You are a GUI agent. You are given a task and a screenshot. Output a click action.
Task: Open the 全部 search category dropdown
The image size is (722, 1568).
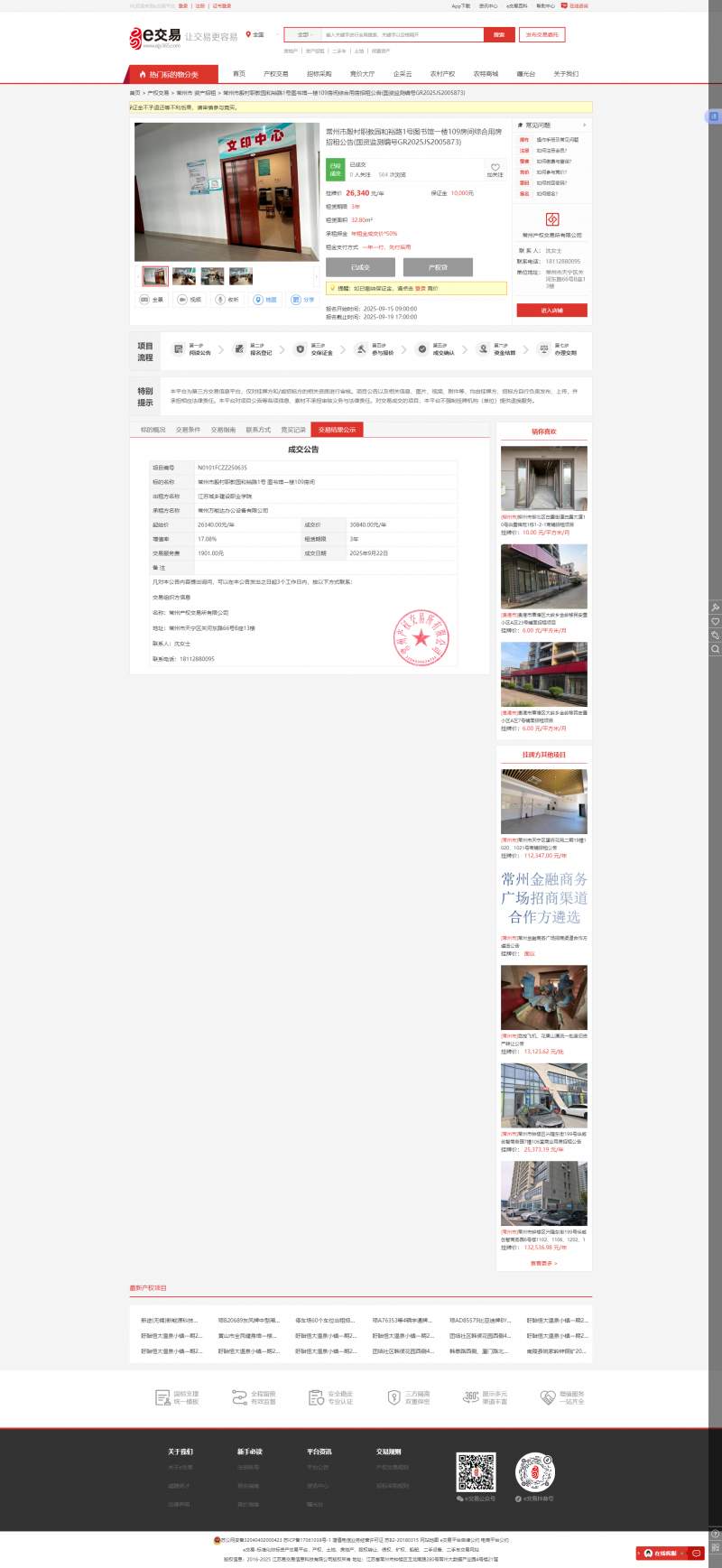(x=303, y=35)
